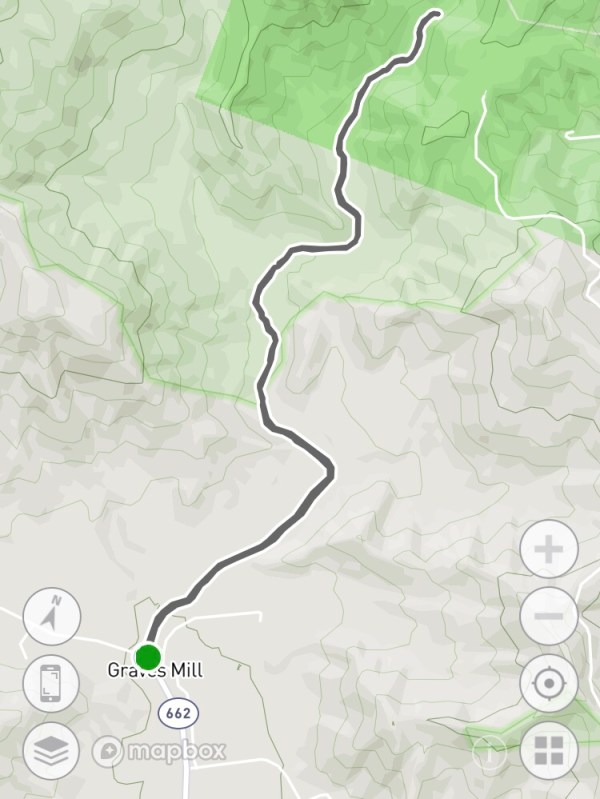This screenshot has height=799, width=600.
Task: Tap the phone device icon
Action: pyautogui.click(x=51, y=685)
